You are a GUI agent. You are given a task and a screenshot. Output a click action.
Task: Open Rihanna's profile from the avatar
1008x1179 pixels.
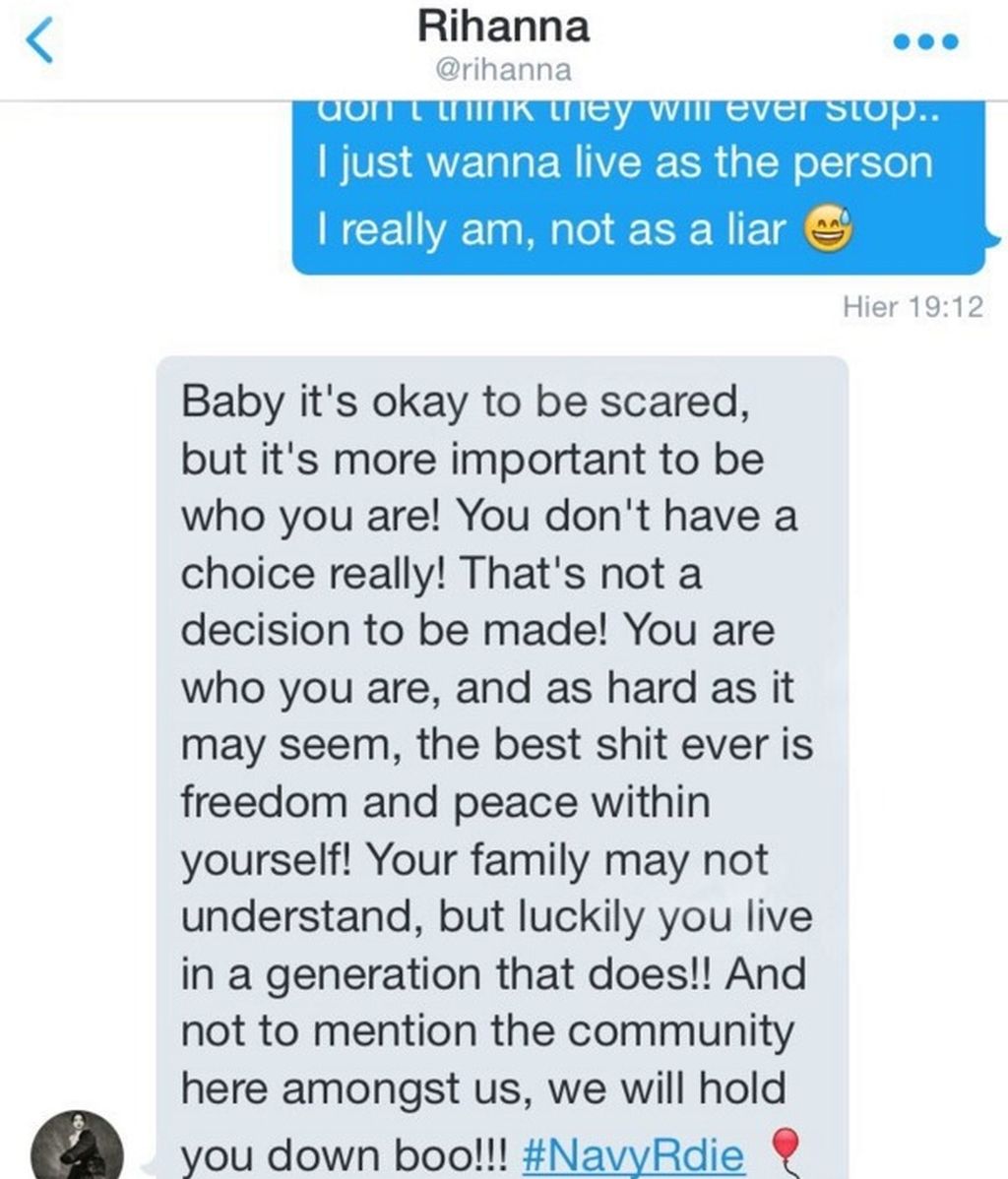pos(76,1148)
